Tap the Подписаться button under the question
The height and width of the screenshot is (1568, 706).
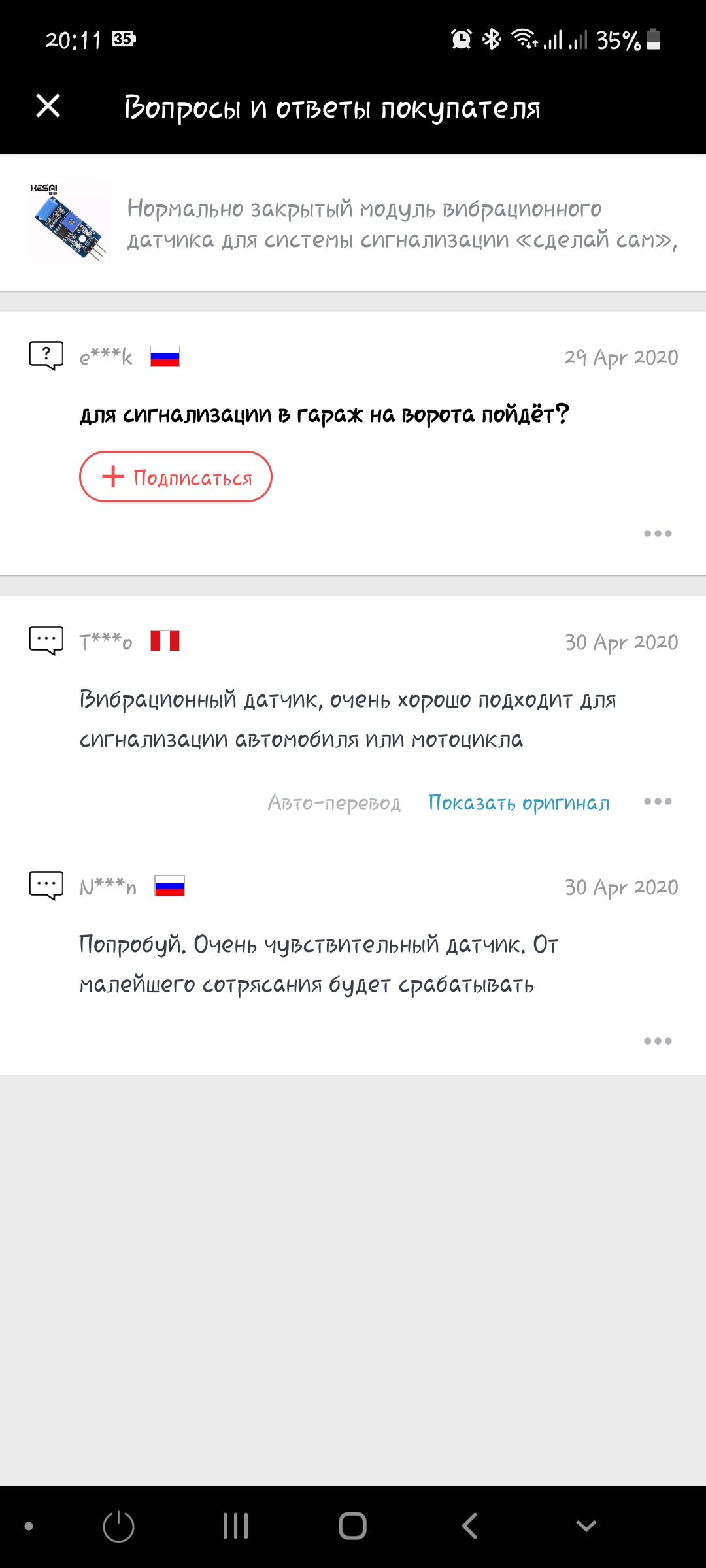tap(175, 477)
